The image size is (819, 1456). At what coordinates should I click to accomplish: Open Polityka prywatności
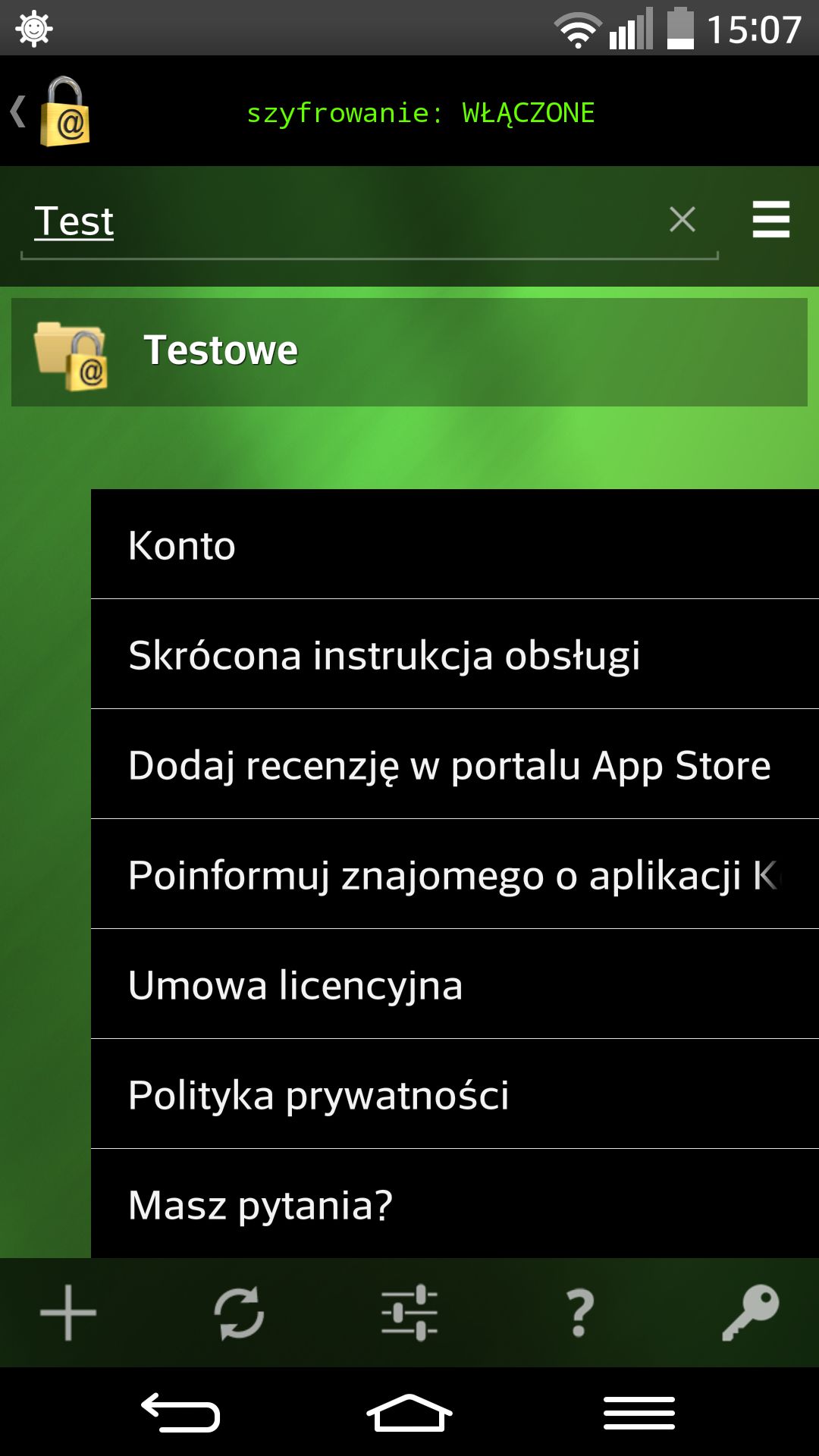(455, 1094)
